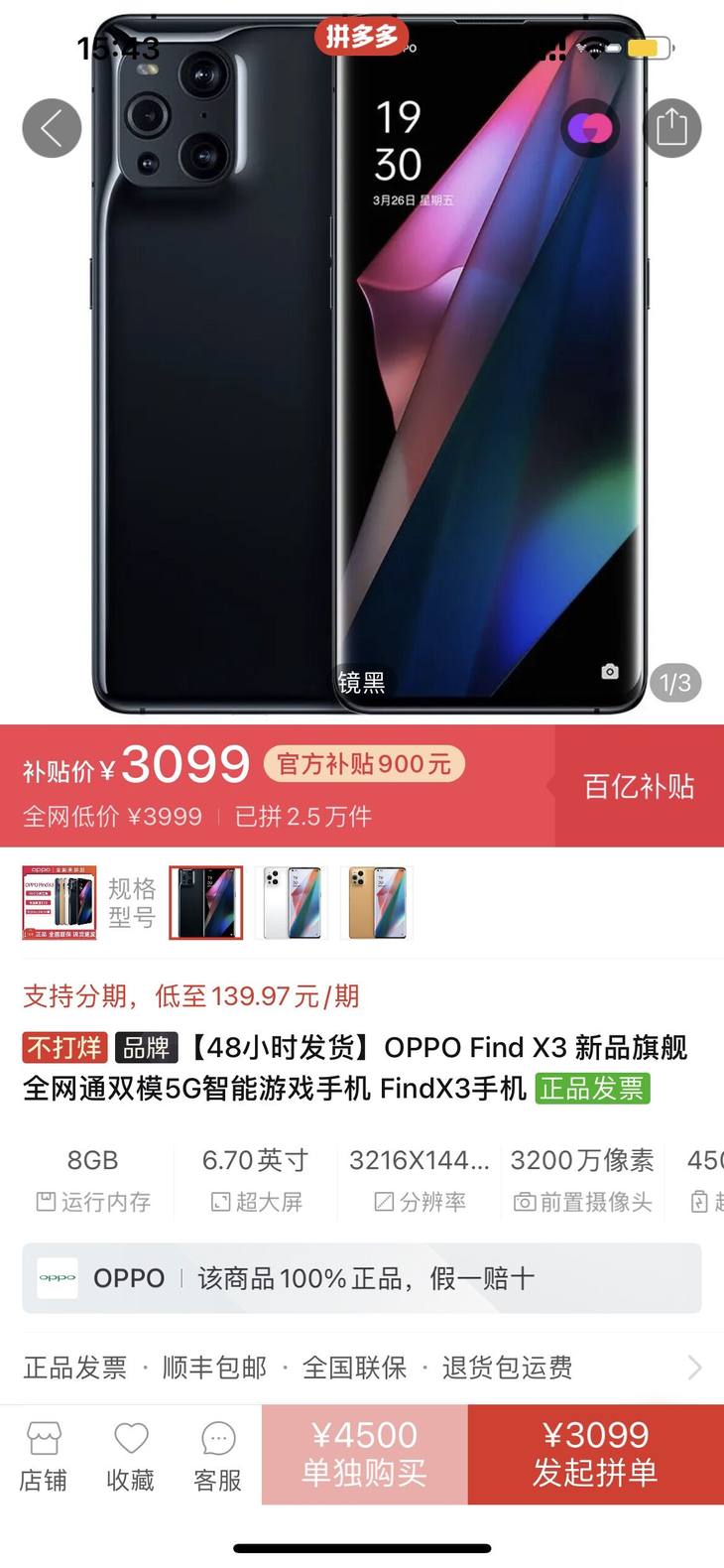
Task: Open the 店铺 store page
Action: coord(44,1456)
